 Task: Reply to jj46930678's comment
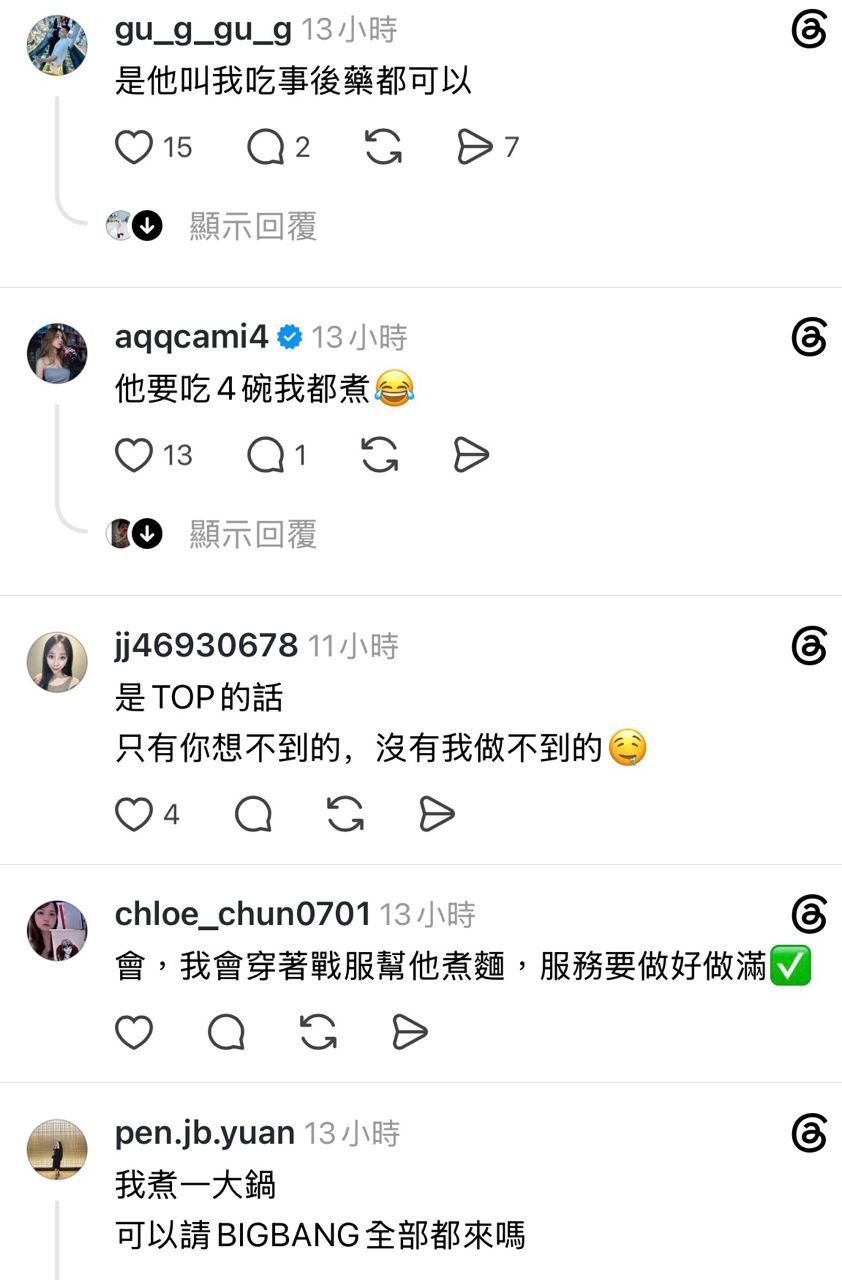[254, 815]
